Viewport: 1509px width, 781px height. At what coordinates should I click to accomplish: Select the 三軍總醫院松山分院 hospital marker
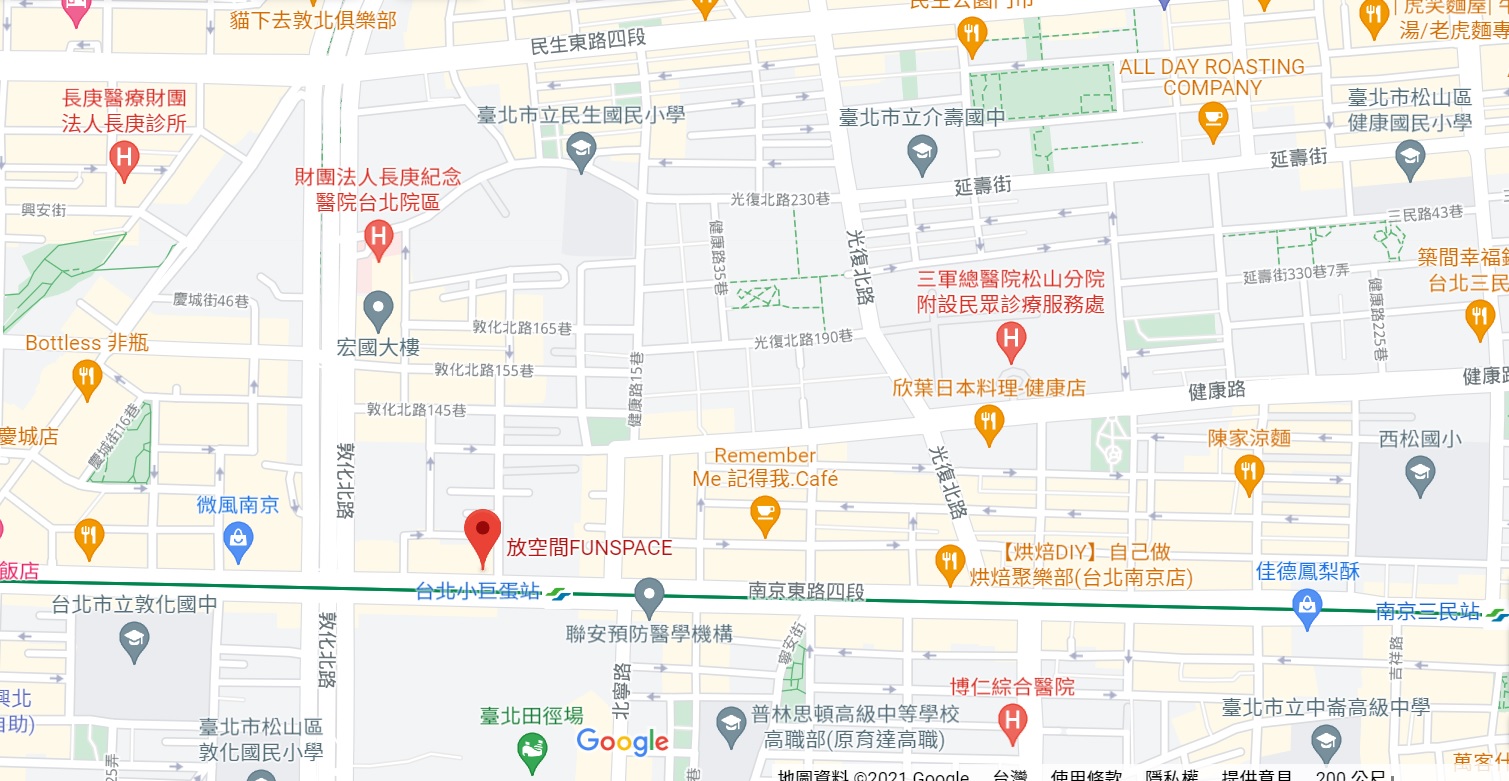[x=1011, y=341]
